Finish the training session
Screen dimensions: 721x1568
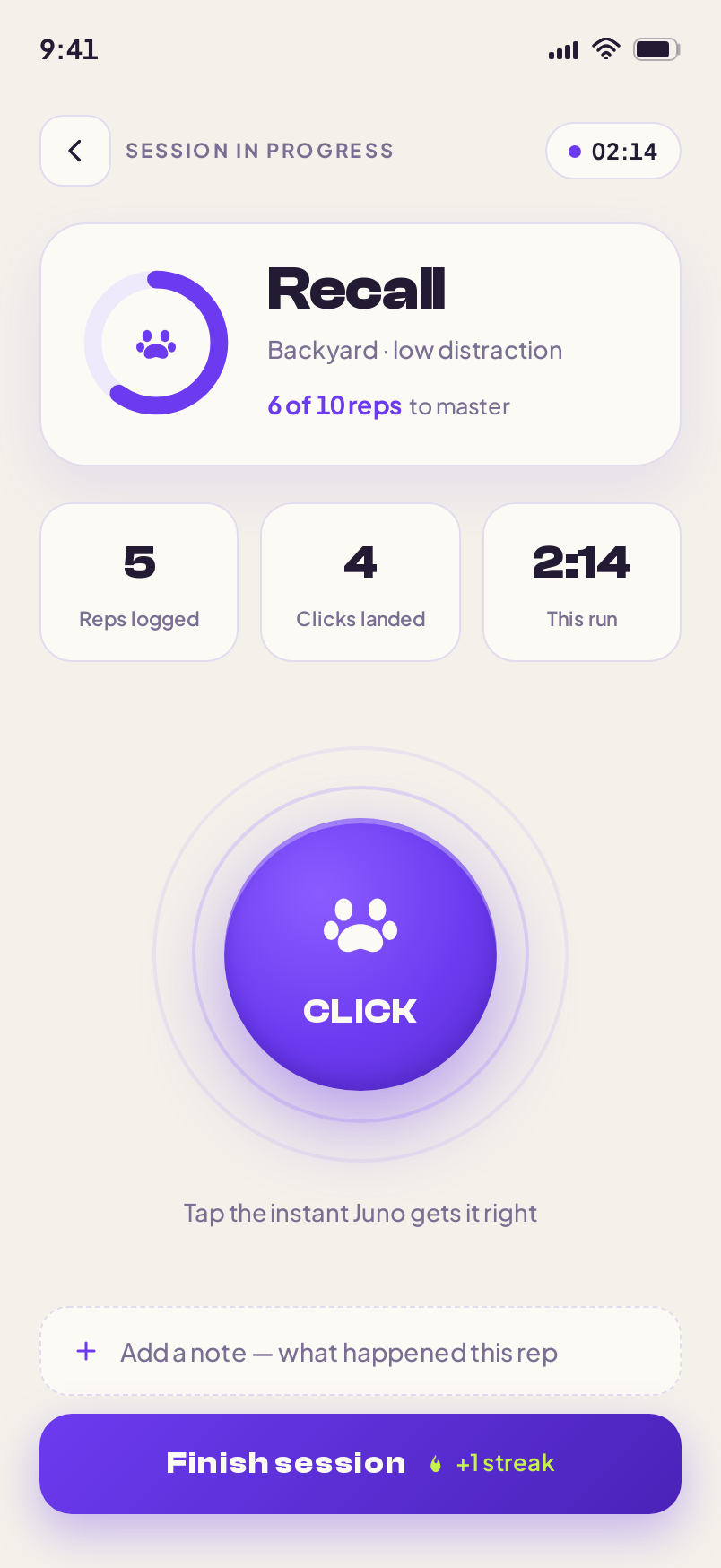(360, 1464)
